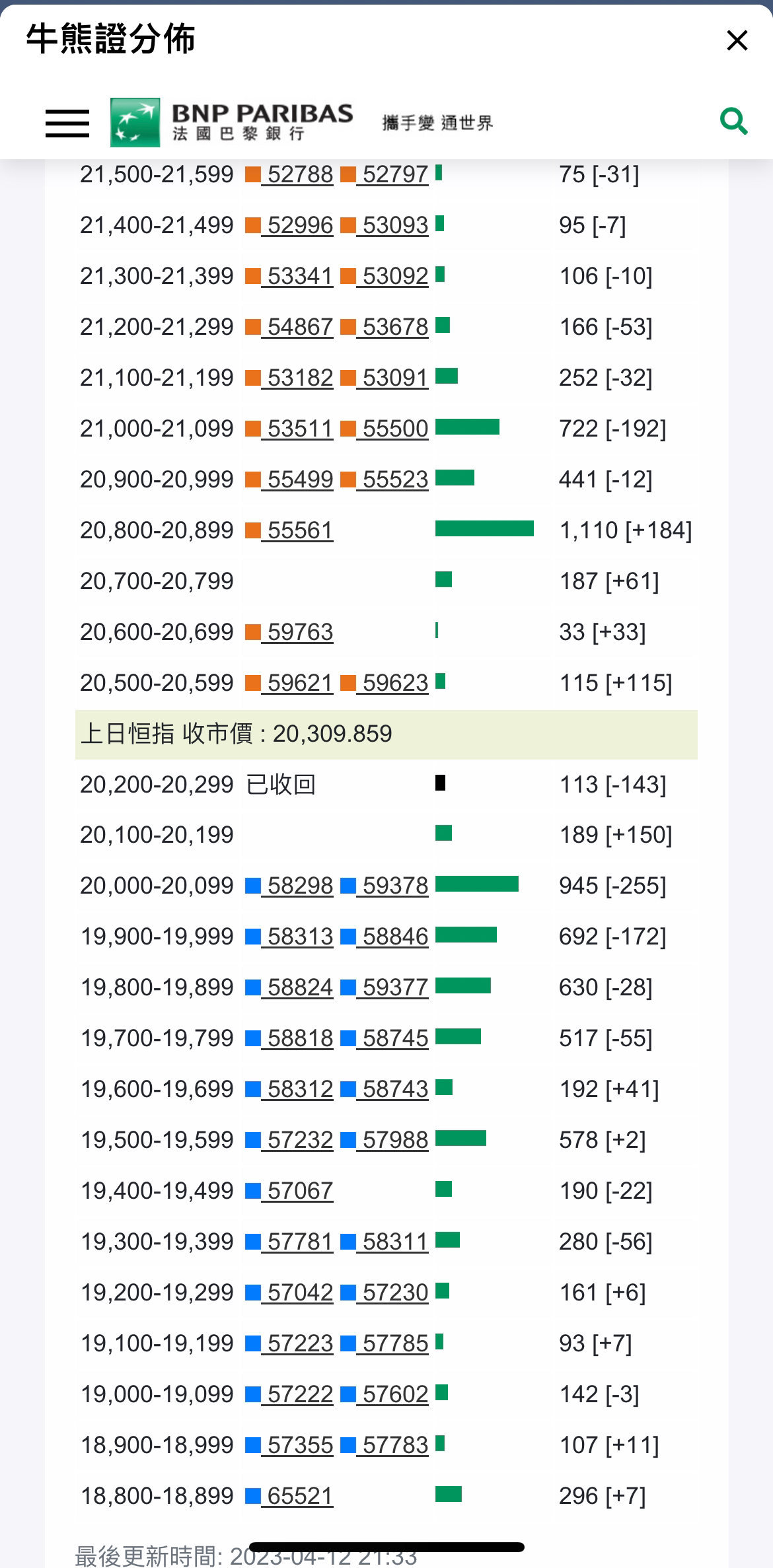The image size is (773, 1568).
Task: Open the green search icon
Action: point(733,122)
